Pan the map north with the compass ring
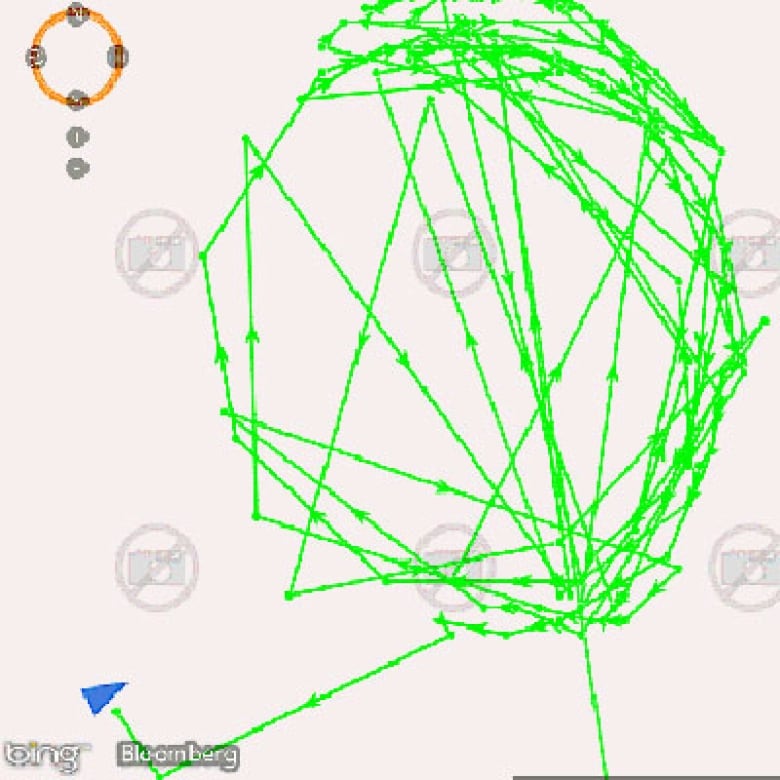Image resolution: width=780 pixels, height=780 pixels. pos(77,14)
